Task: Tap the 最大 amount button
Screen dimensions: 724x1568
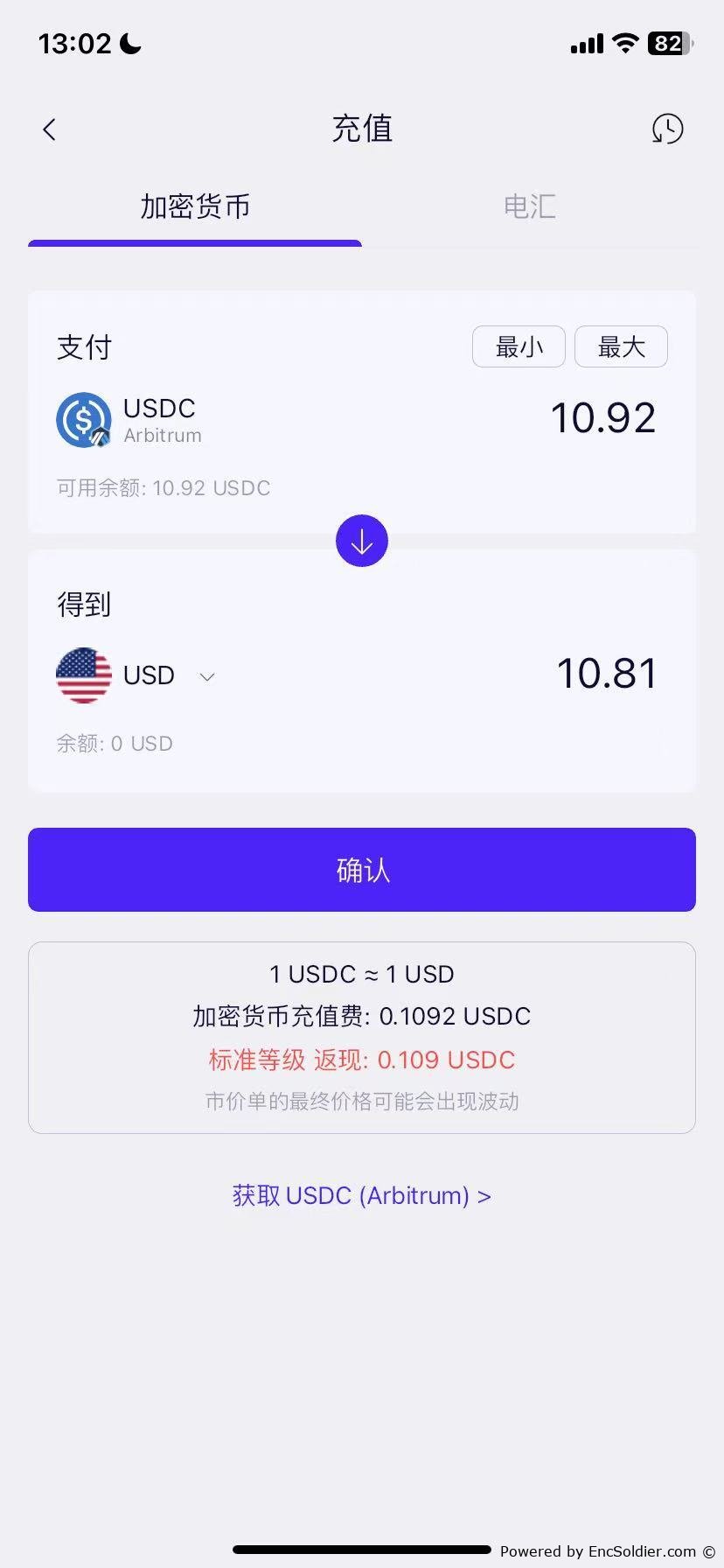Action: 621,346
